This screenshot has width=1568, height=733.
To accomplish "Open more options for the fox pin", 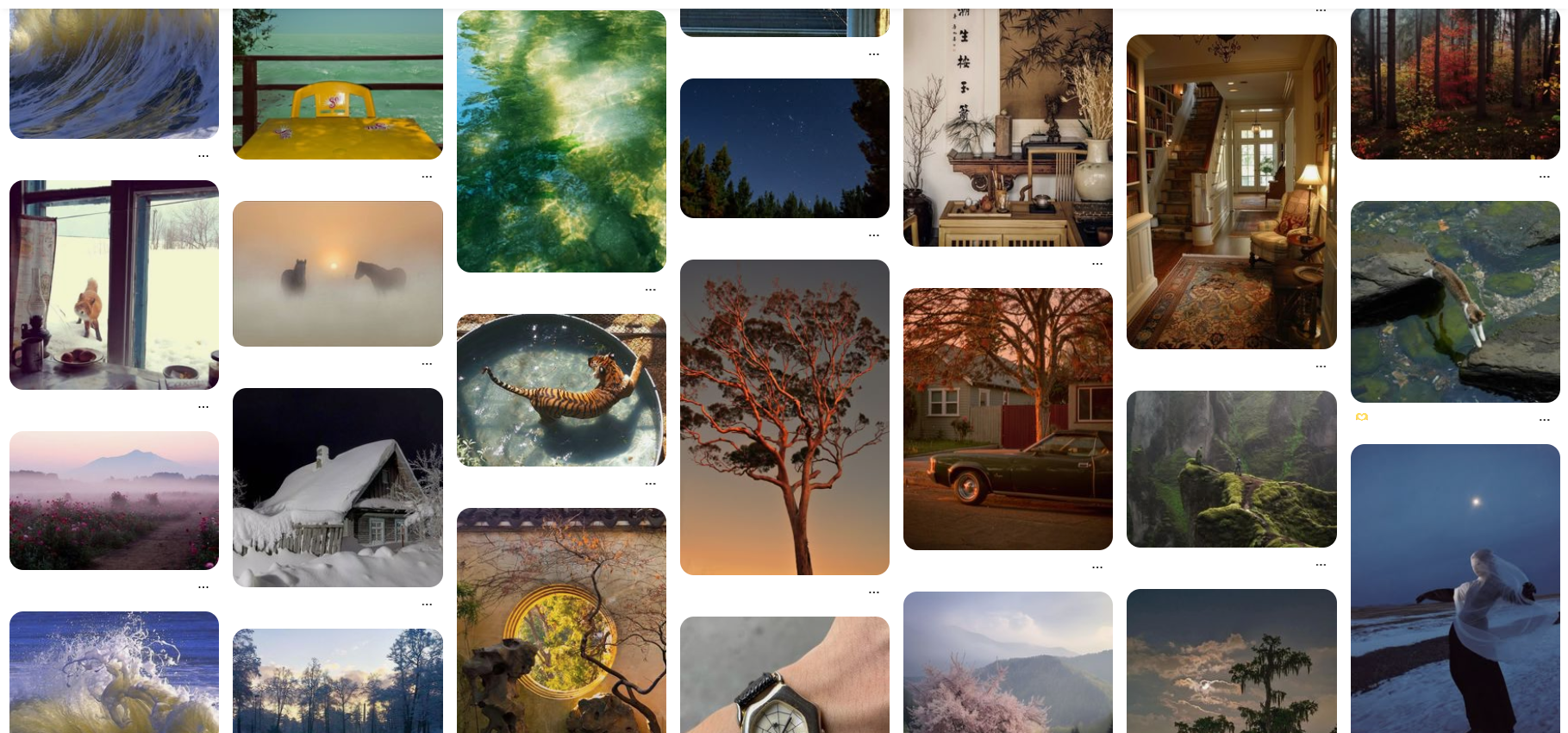I will 203,407.
